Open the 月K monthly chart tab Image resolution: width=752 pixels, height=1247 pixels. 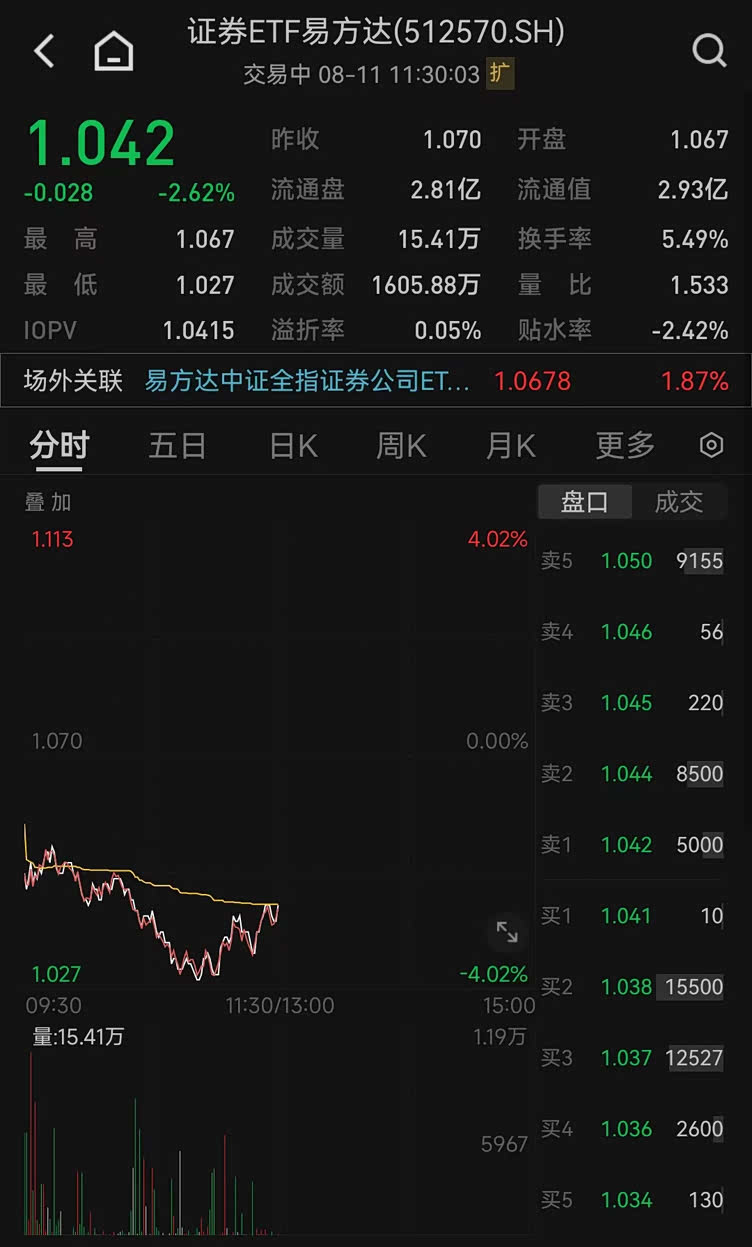(509, 445)
